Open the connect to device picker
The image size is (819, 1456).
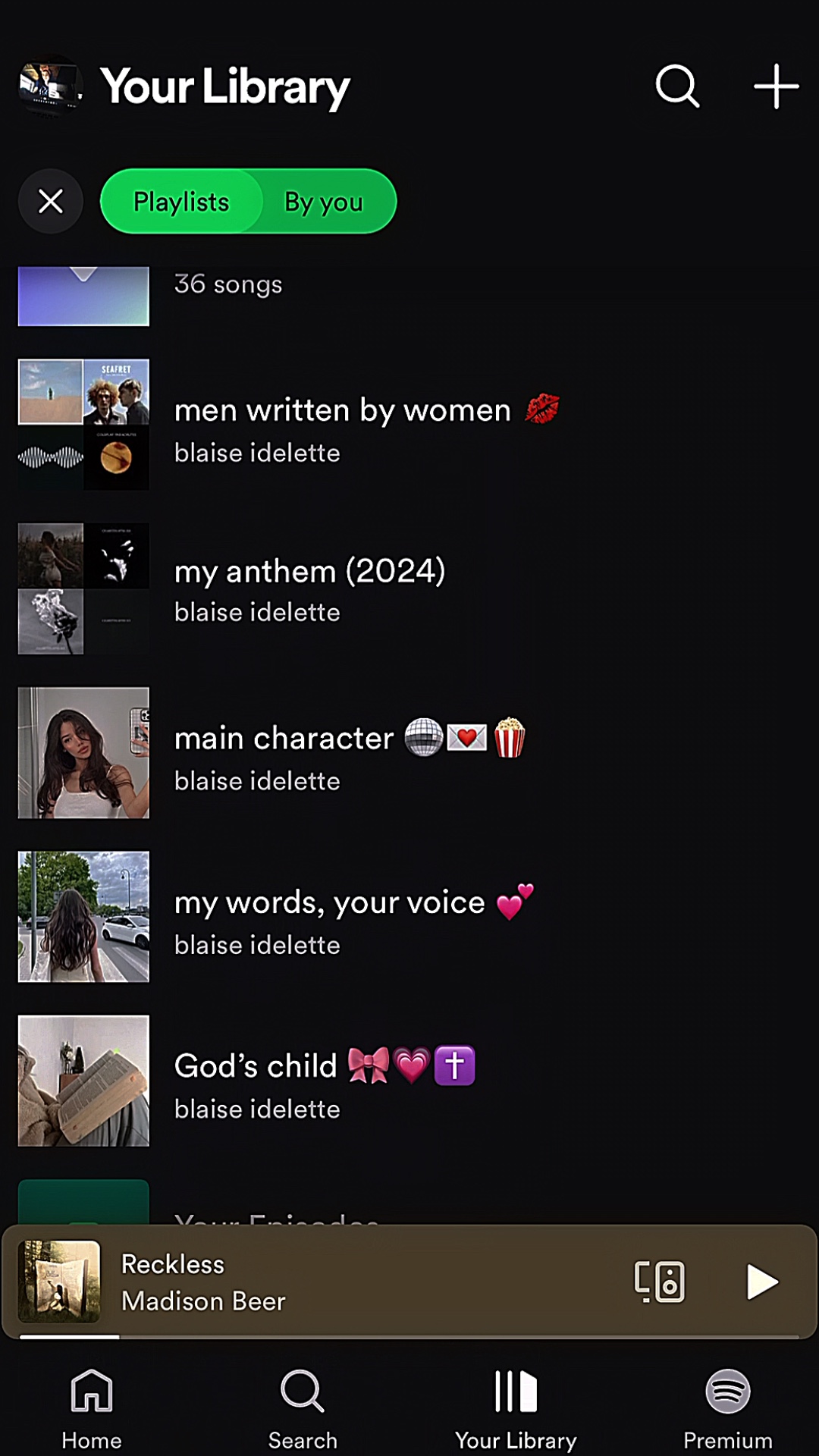(x=659, y=1282)
